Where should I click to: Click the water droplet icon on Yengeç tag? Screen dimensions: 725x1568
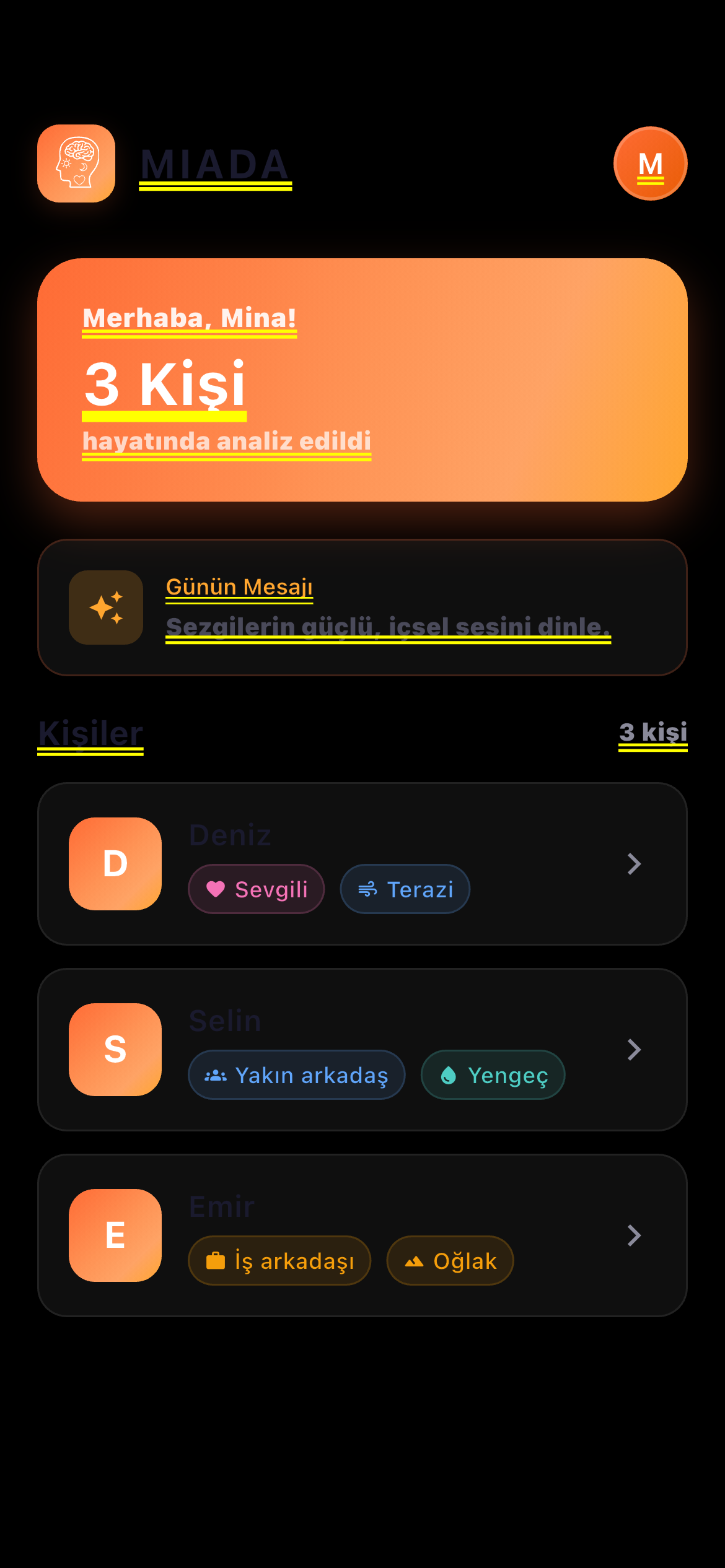448,1075
